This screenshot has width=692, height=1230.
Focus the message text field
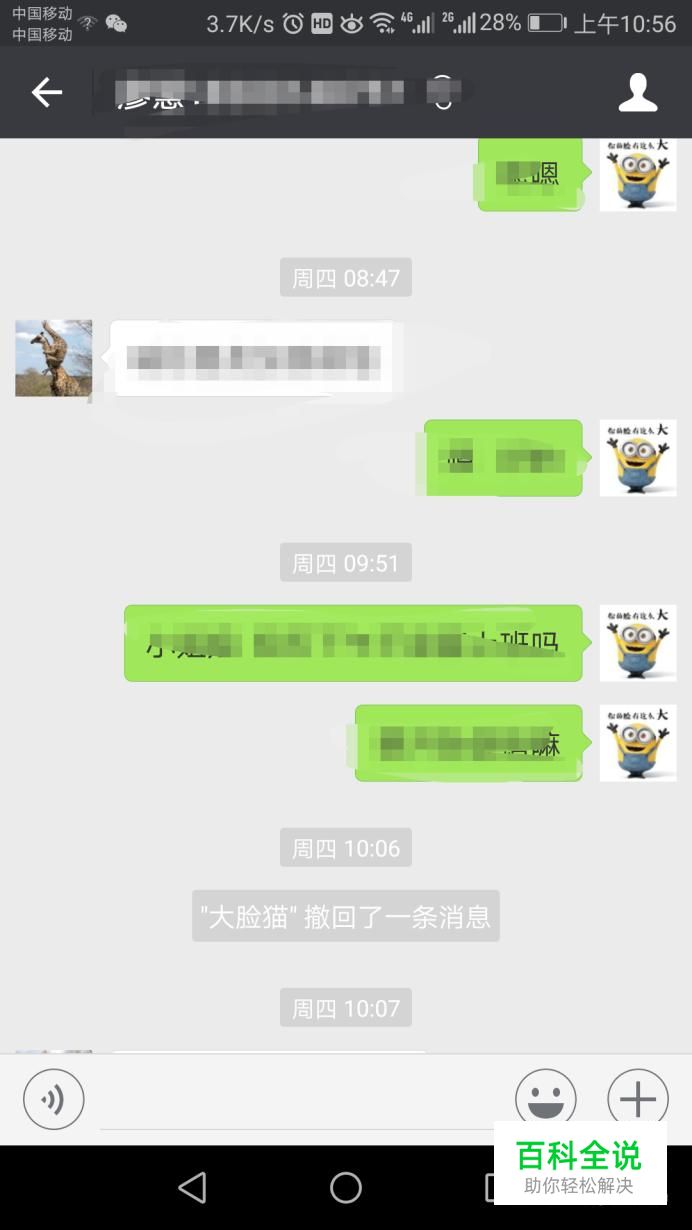pos(300,1101)
